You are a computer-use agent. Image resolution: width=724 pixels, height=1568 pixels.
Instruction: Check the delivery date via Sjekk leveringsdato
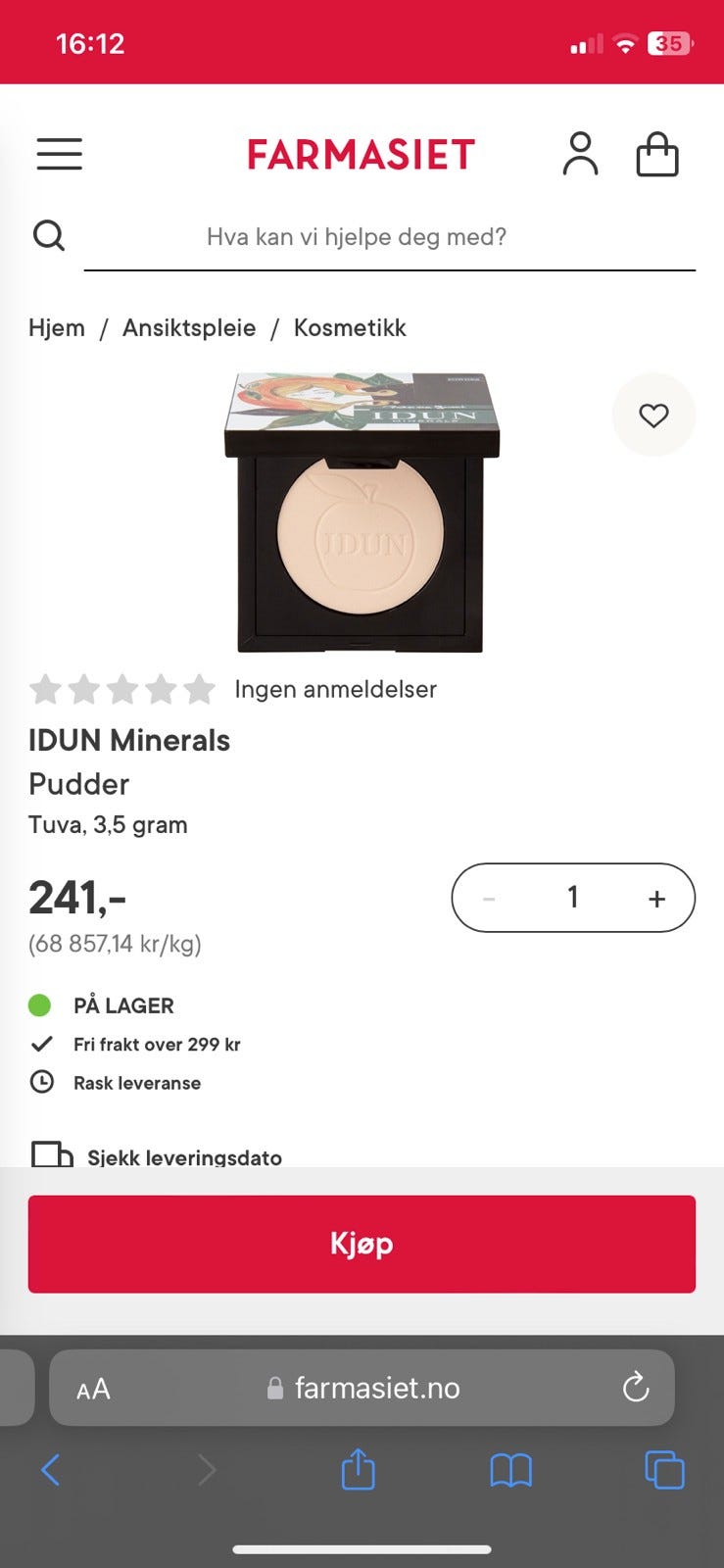tap(184, 1156)
